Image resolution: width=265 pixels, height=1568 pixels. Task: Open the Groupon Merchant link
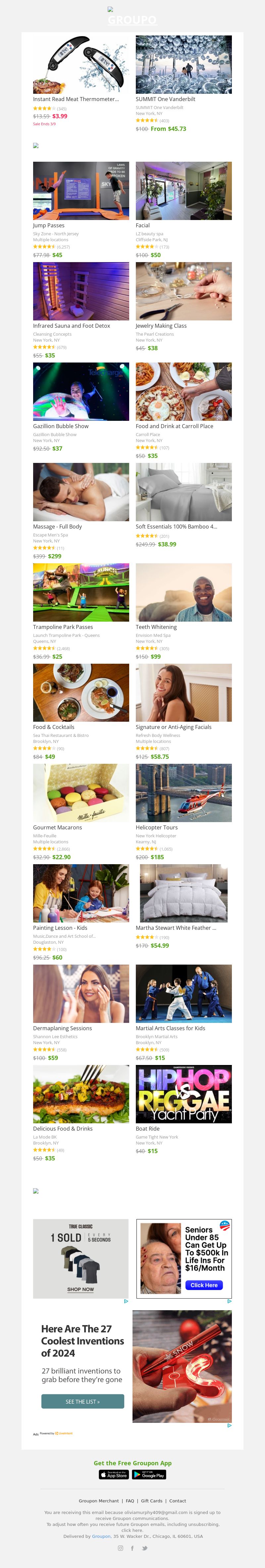click(x=98, y=1500)
